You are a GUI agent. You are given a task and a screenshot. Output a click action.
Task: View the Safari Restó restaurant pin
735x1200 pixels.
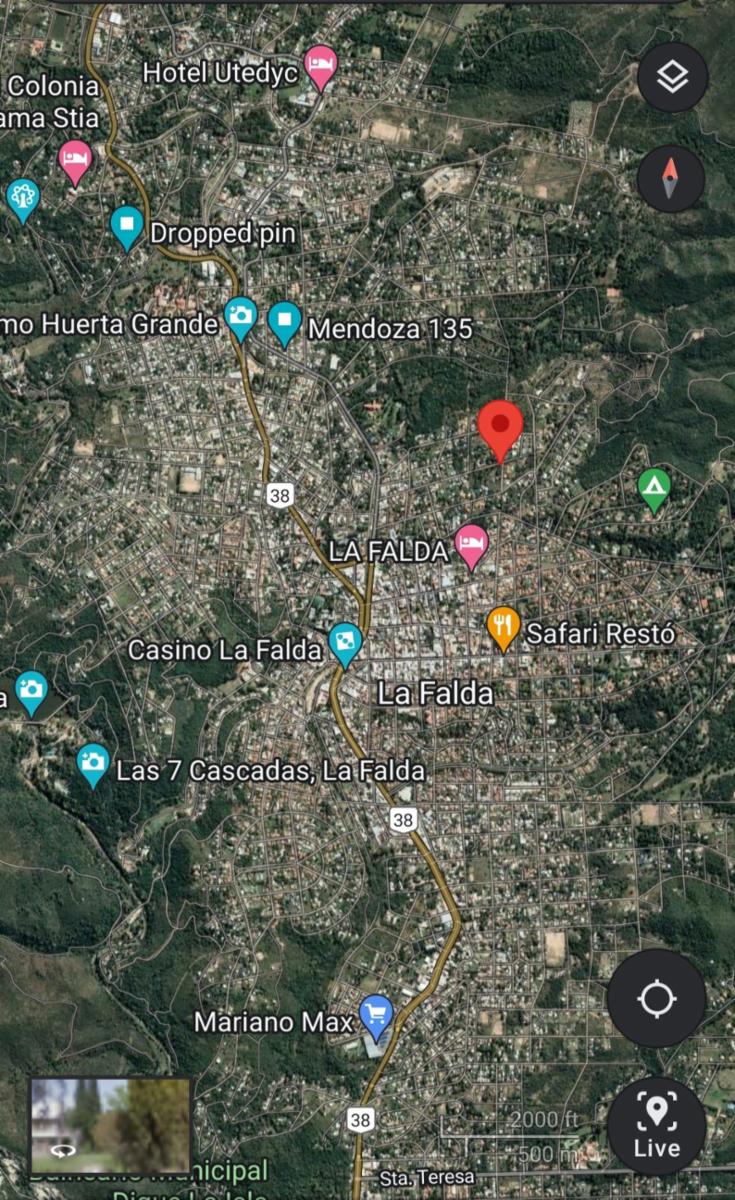click(503, 627)
